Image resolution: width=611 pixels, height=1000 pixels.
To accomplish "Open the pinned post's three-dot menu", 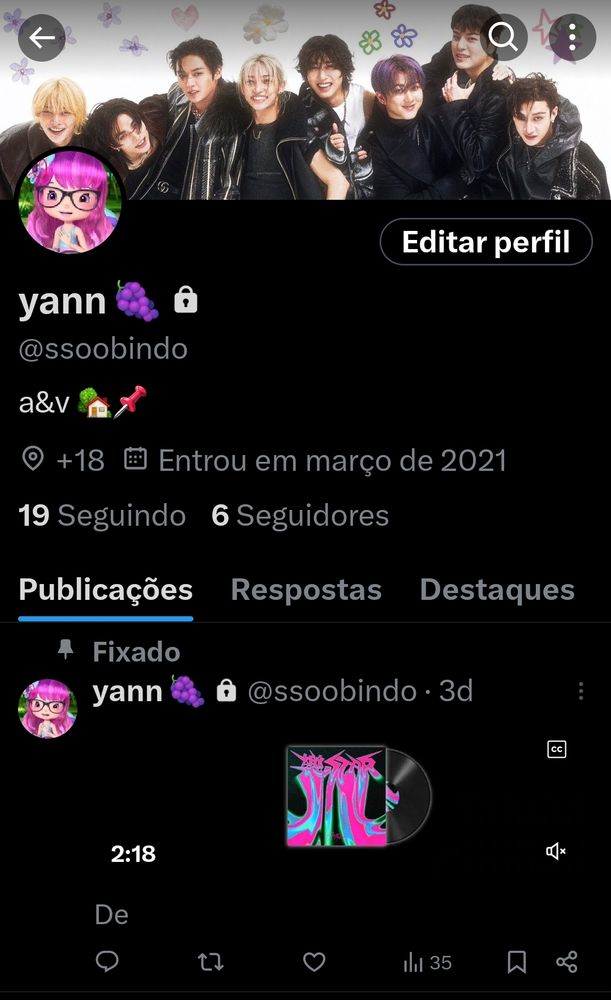I will click(x=581, y=691).
